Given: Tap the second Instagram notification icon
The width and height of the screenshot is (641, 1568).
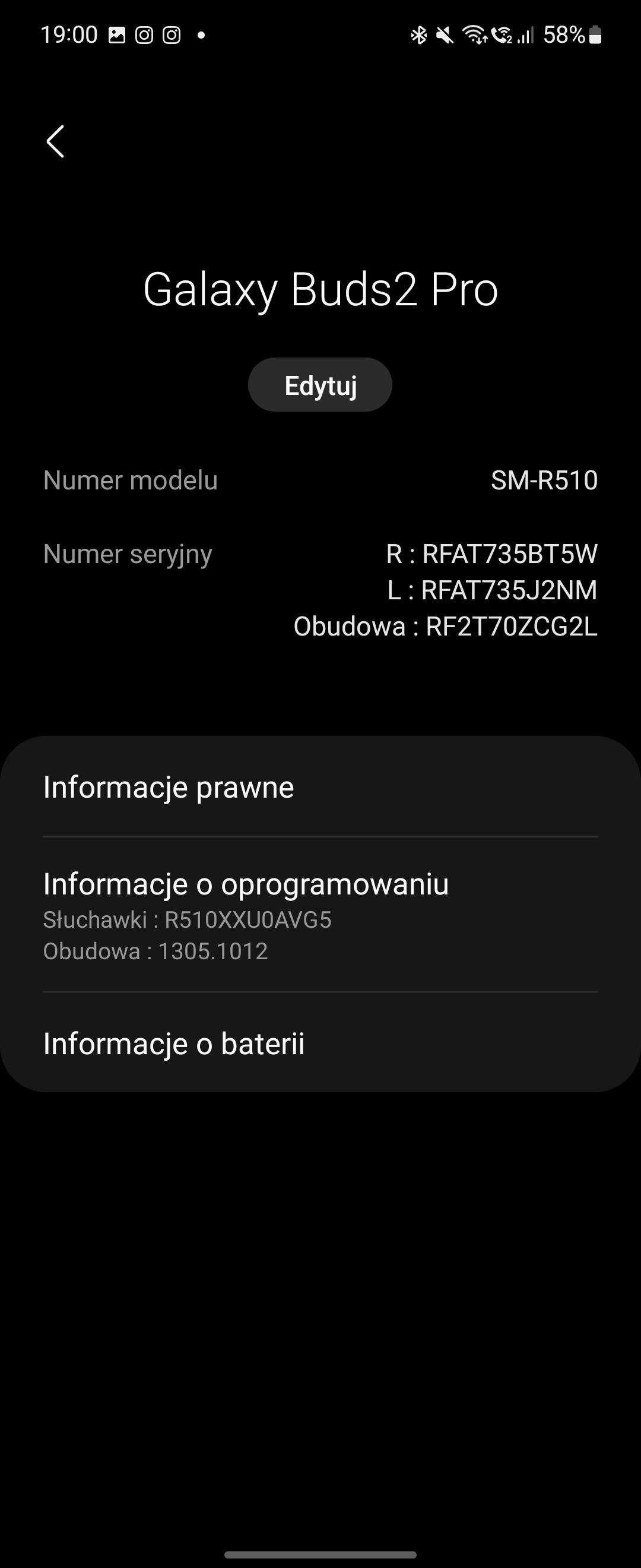Looking at the screenshot, I should 172,34.
